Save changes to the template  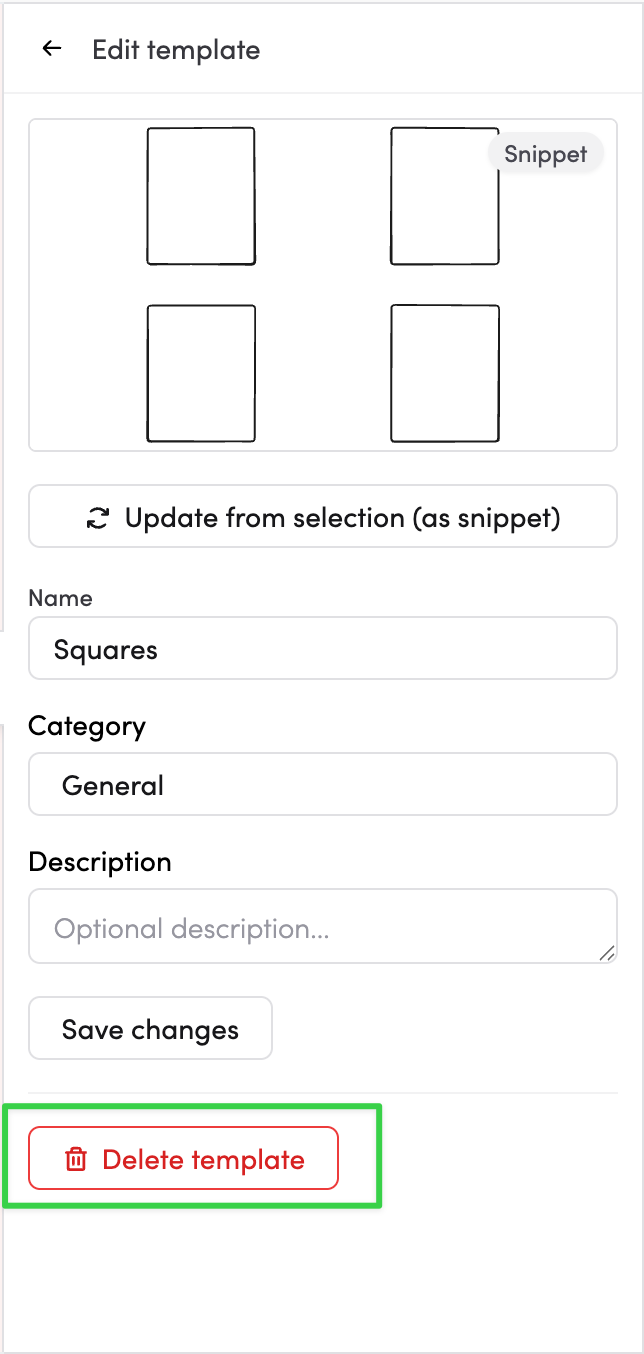pos(150,1029)
